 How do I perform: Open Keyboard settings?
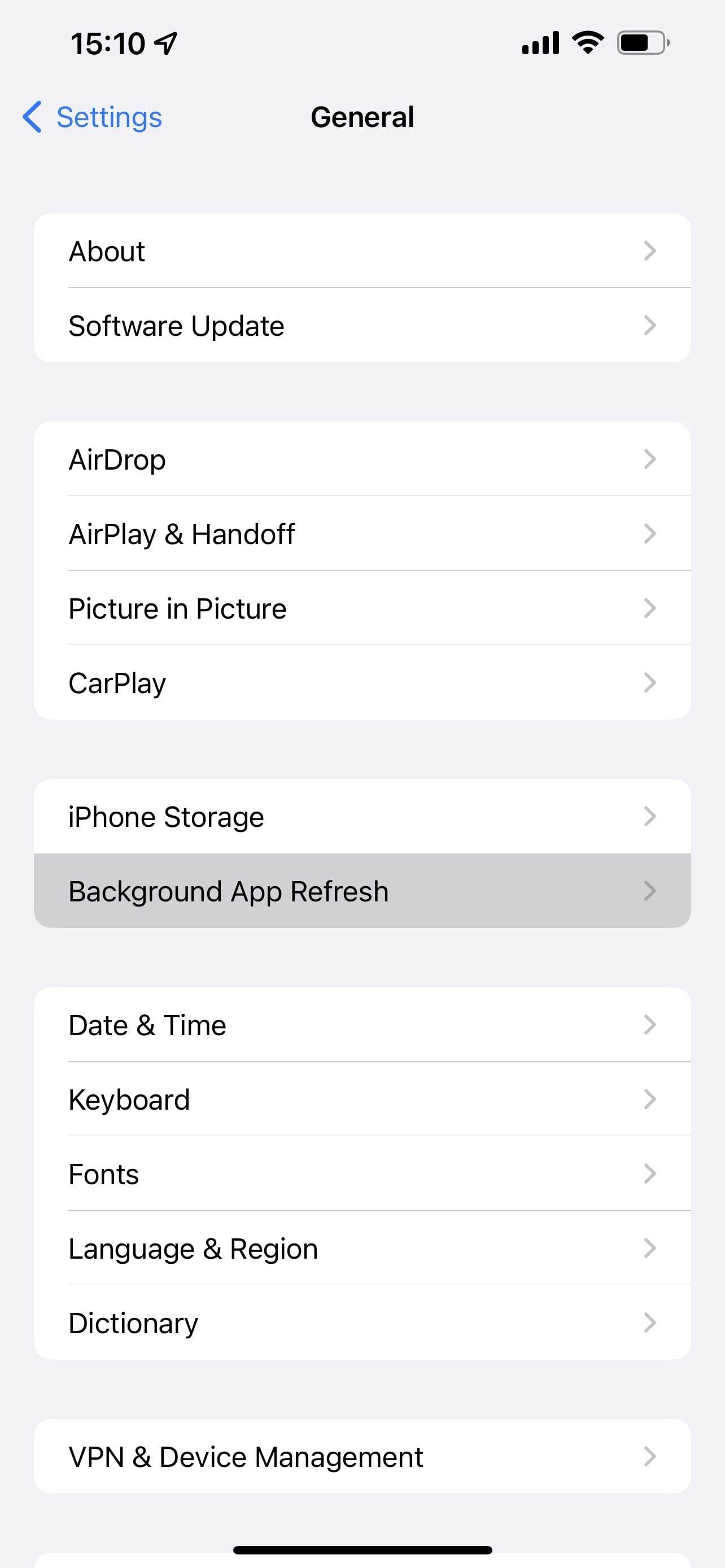pyautogui.click(x=361, y=1100)
